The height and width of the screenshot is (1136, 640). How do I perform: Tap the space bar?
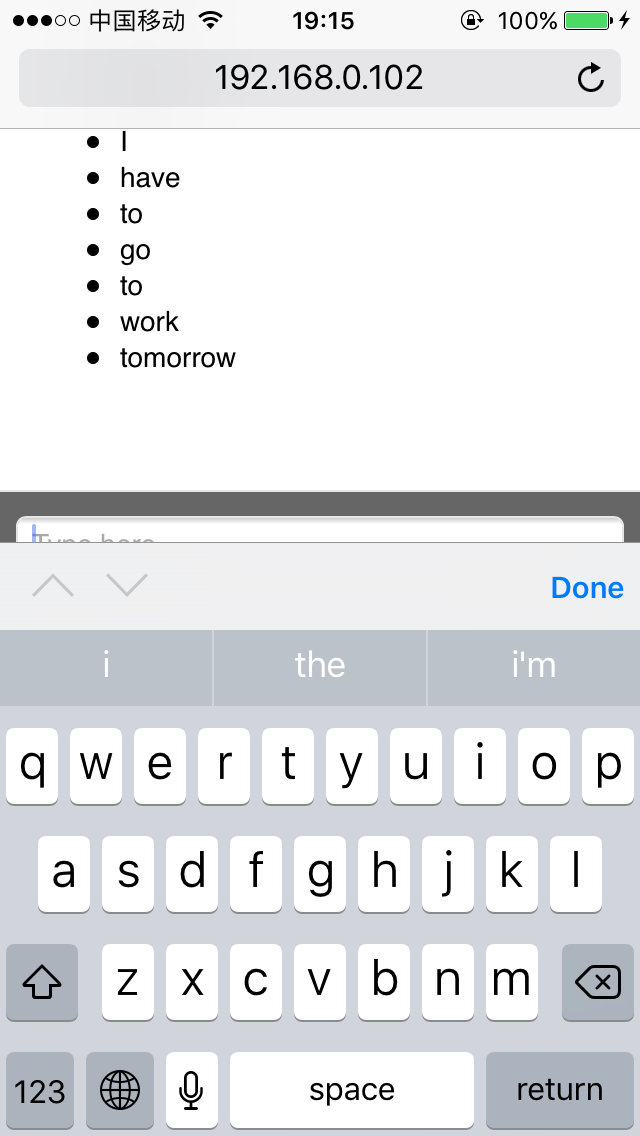point(352,1090)
